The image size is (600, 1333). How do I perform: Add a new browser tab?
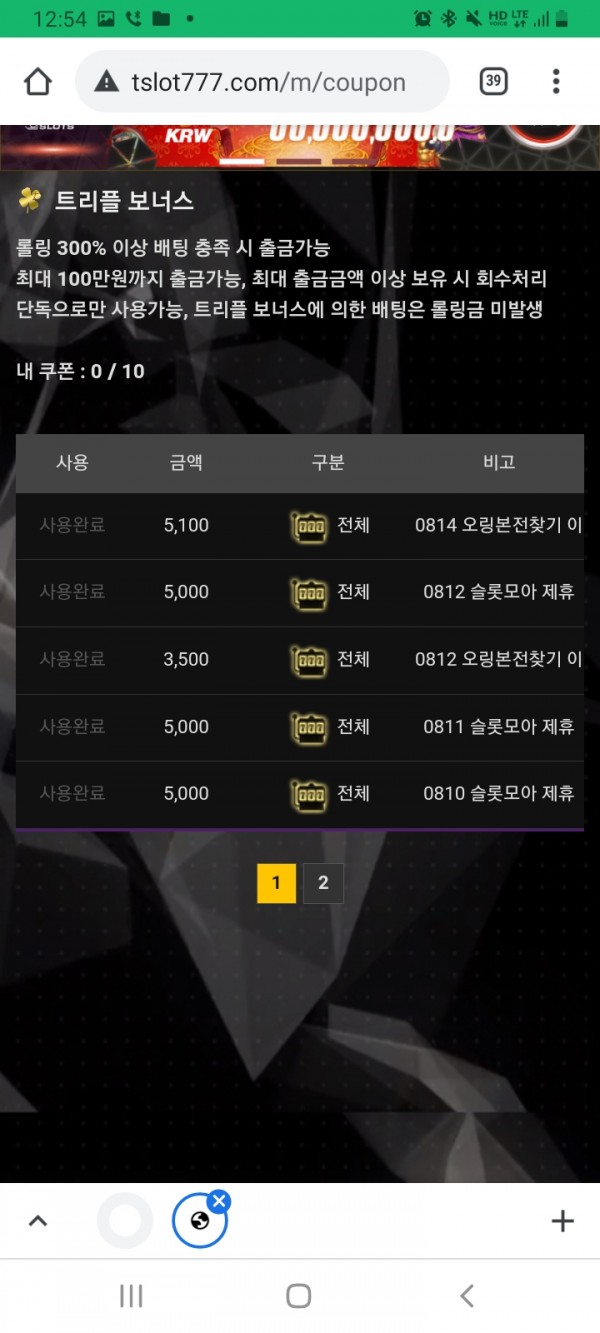coord(562,1220)
